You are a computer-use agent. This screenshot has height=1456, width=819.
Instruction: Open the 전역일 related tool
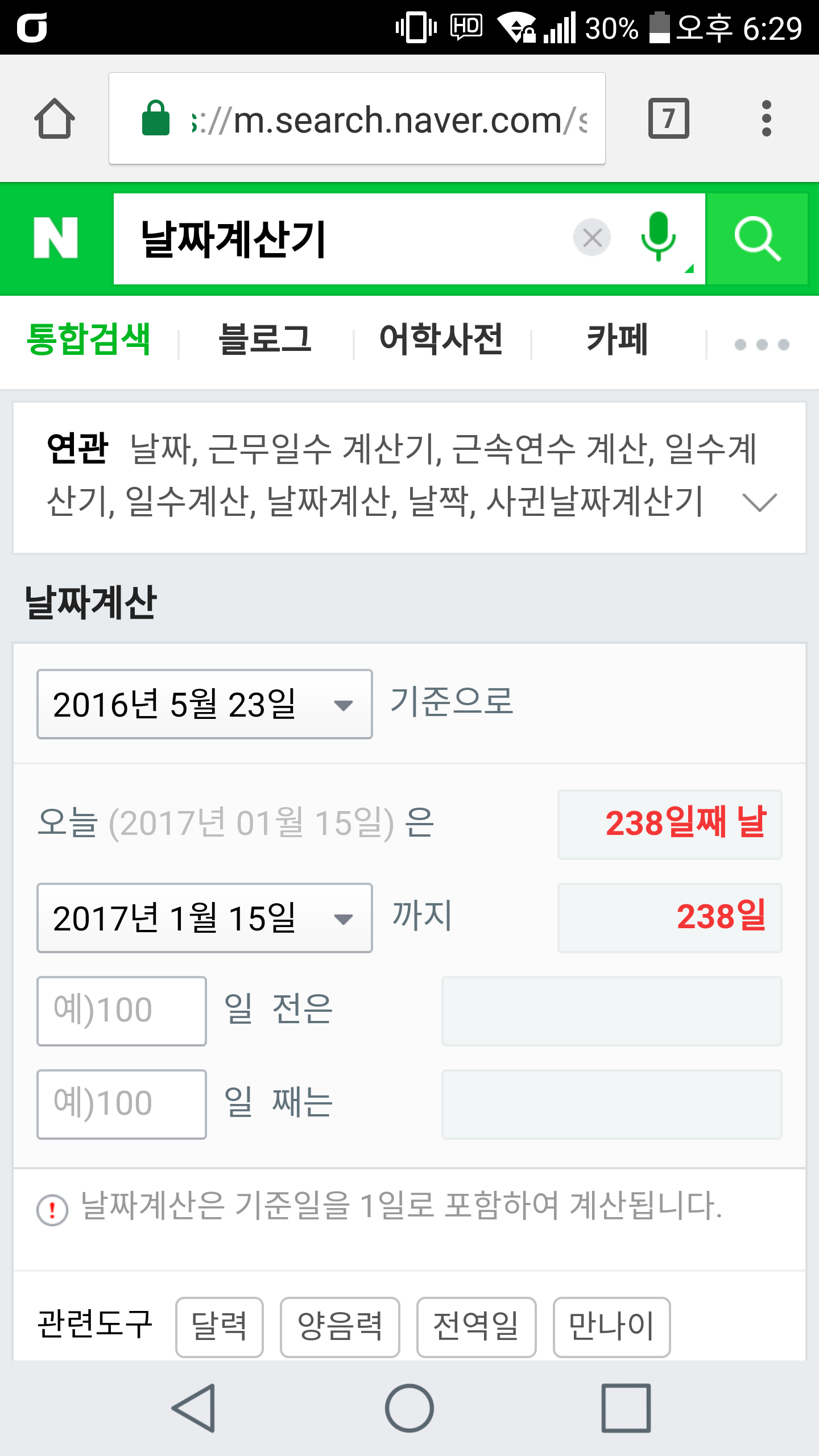(477, 1327)
